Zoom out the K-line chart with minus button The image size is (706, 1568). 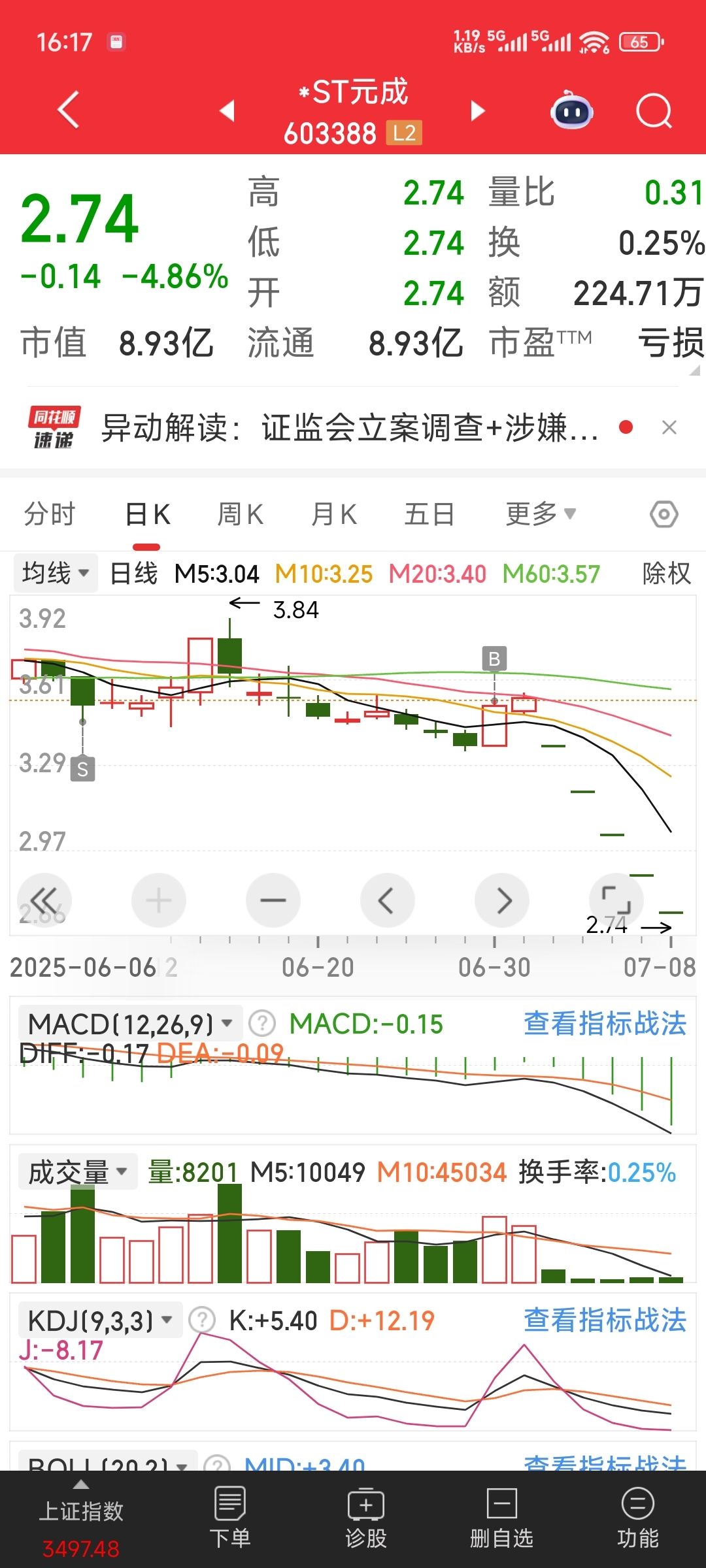(273, 900)
